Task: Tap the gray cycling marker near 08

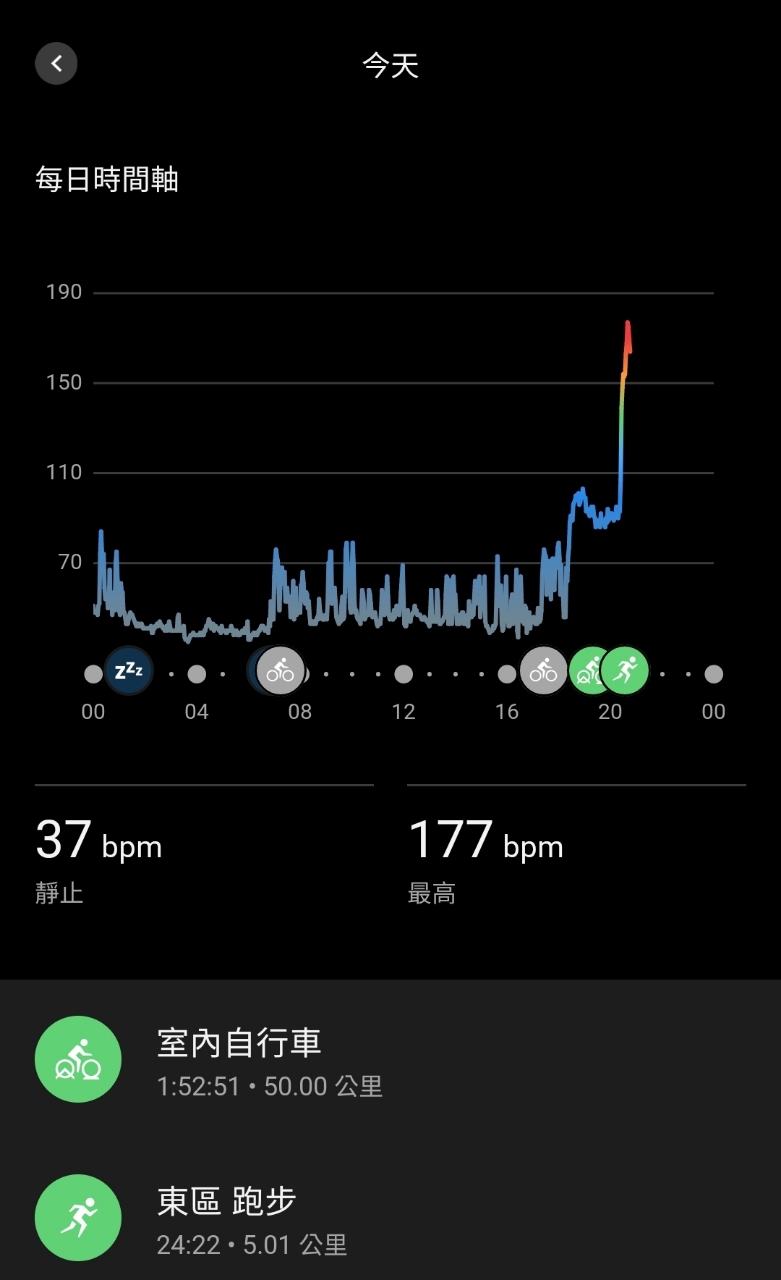Action: point(281,671)
